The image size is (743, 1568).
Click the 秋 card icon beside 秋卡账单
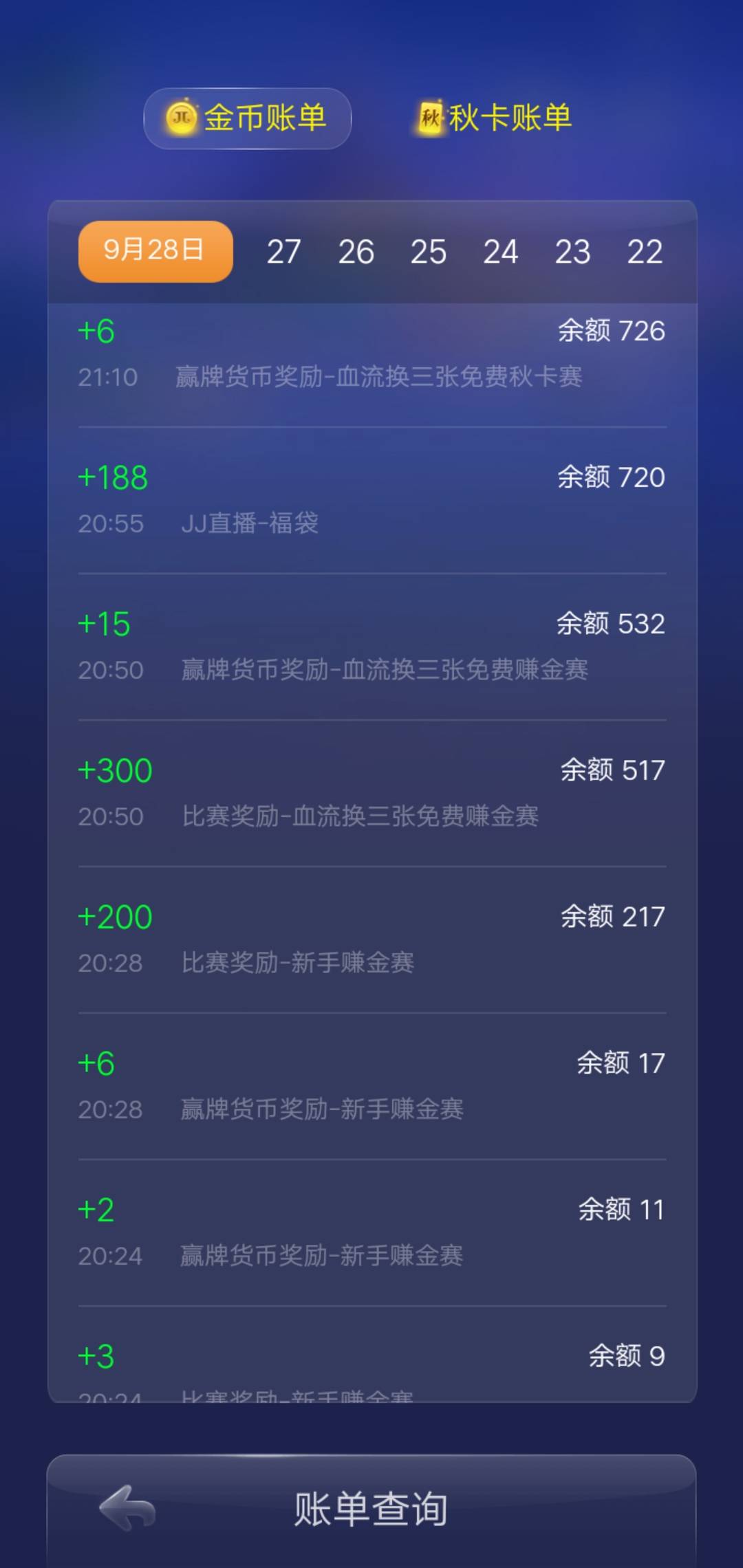click(x=430, y=117)
